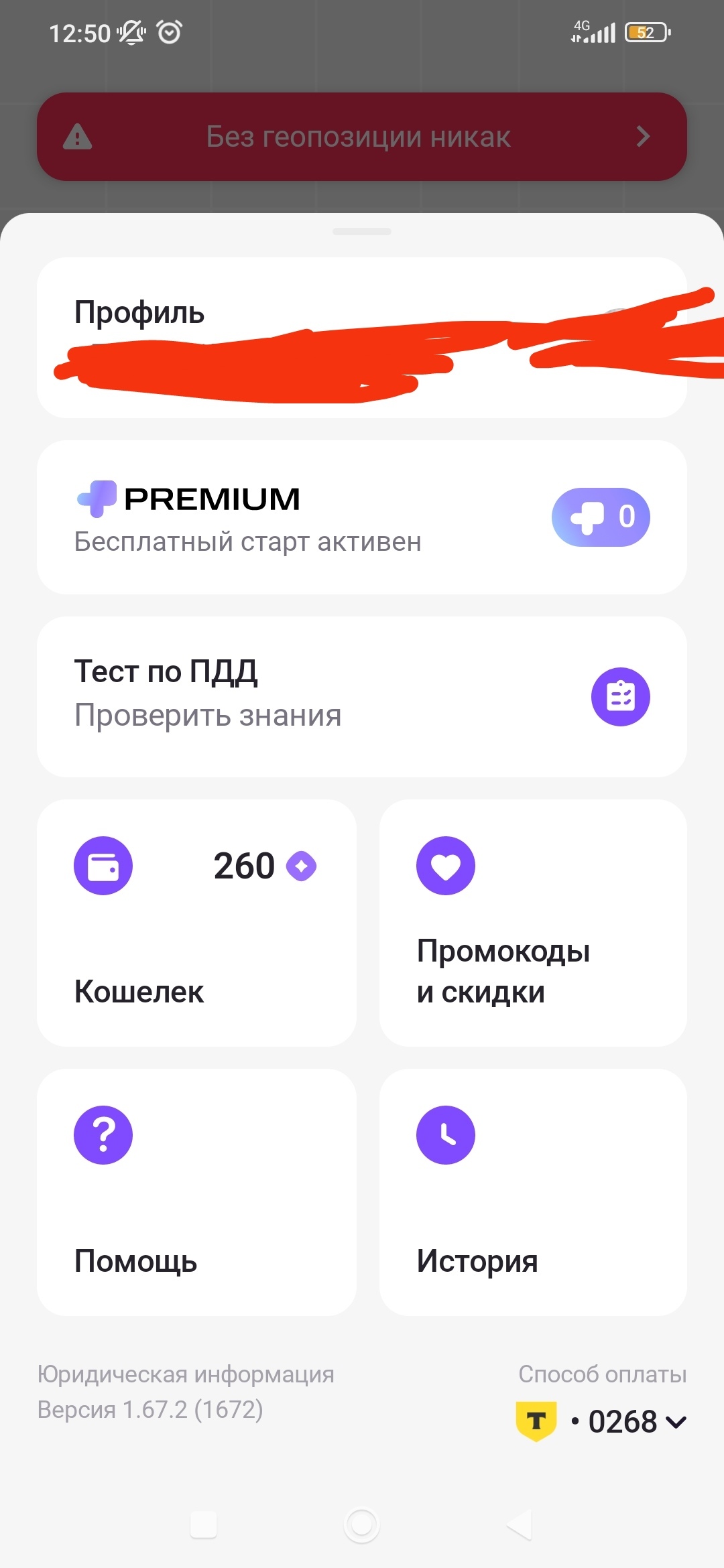
Task: Open Кошелек with 260 bonus points
Action: point(196,923)
